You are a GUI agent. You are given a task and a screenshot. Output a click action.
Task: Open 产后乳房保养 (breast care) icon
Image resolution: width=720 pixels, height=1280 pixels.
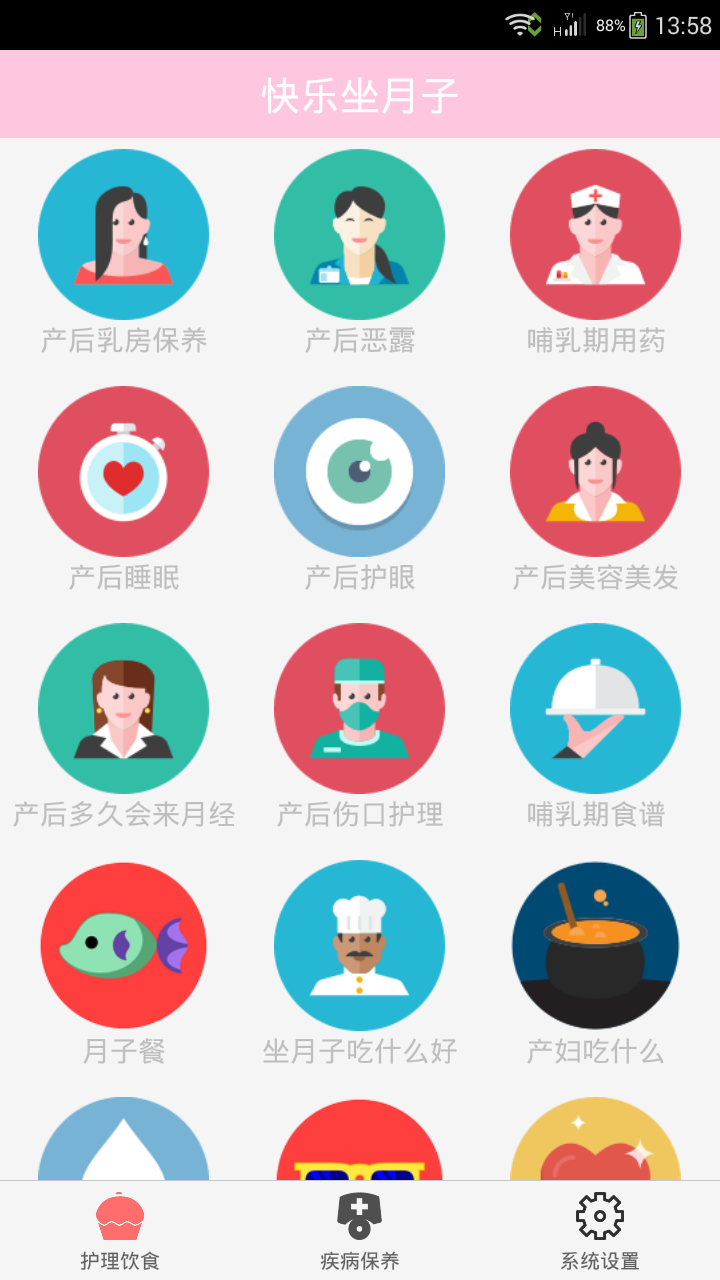123,233
